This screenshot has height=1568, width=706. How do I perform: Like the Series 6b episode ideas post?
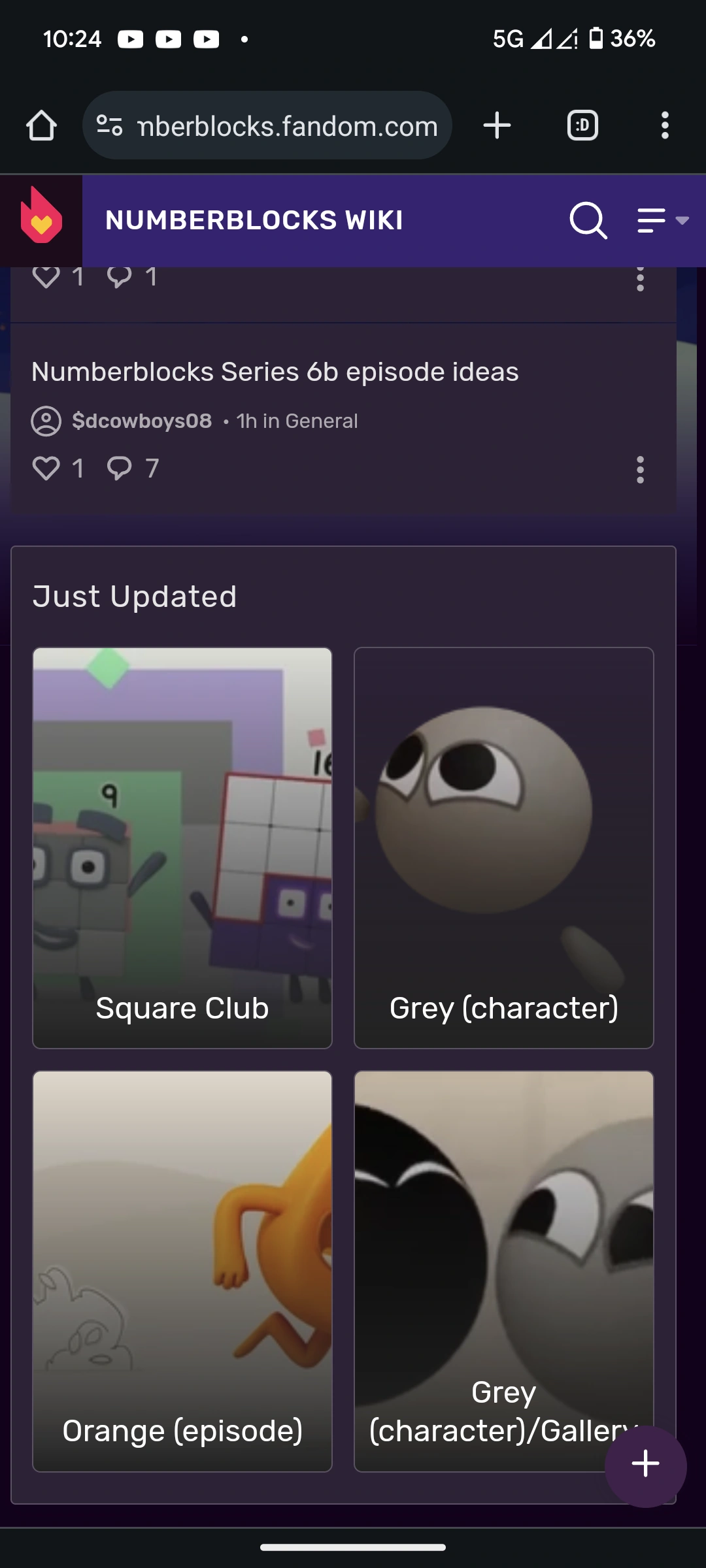[x=47, y=467]
